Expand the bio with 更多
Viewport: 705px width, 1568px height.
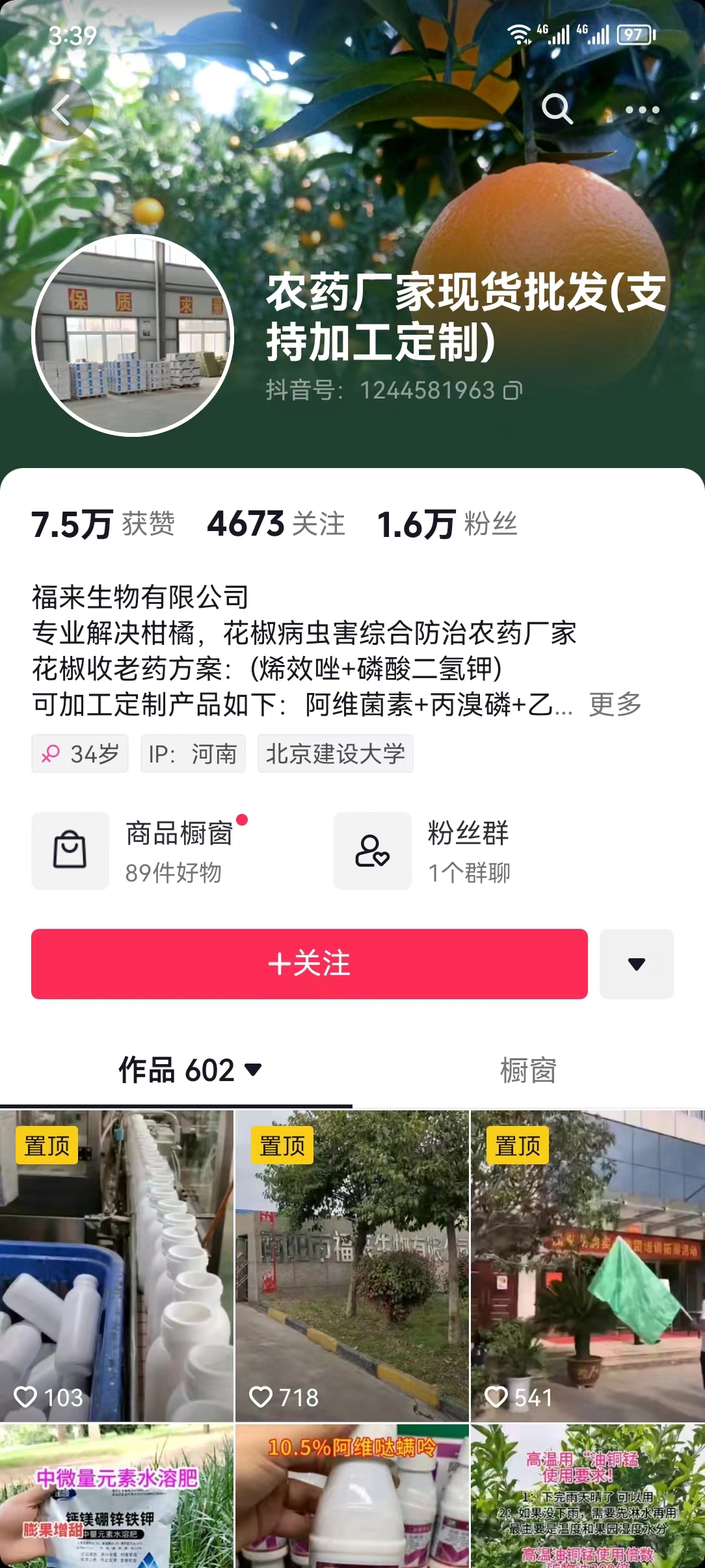615,704
